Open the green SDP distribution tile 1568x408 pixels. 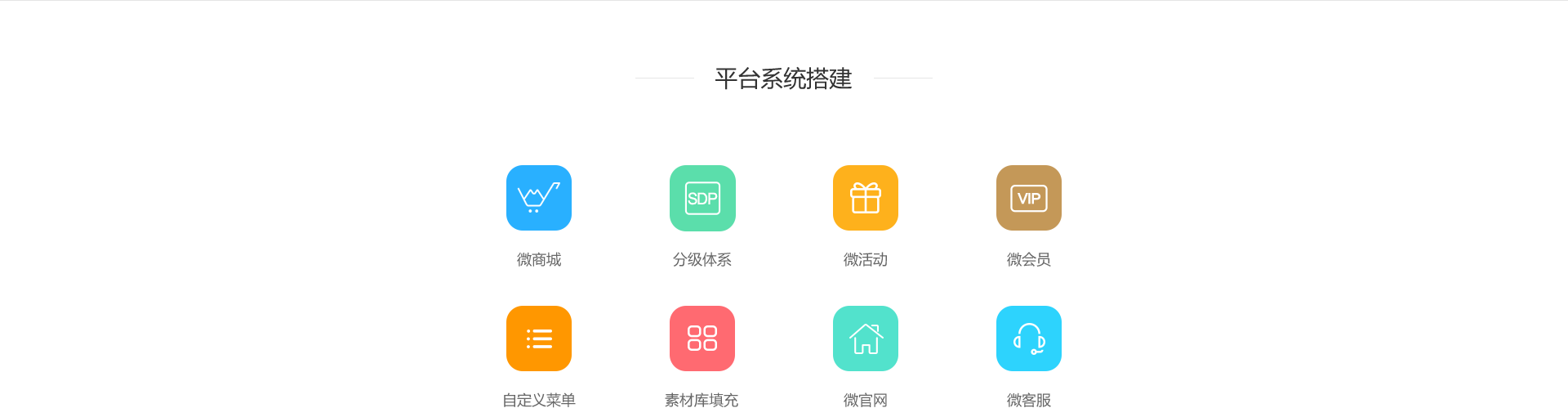702,197
